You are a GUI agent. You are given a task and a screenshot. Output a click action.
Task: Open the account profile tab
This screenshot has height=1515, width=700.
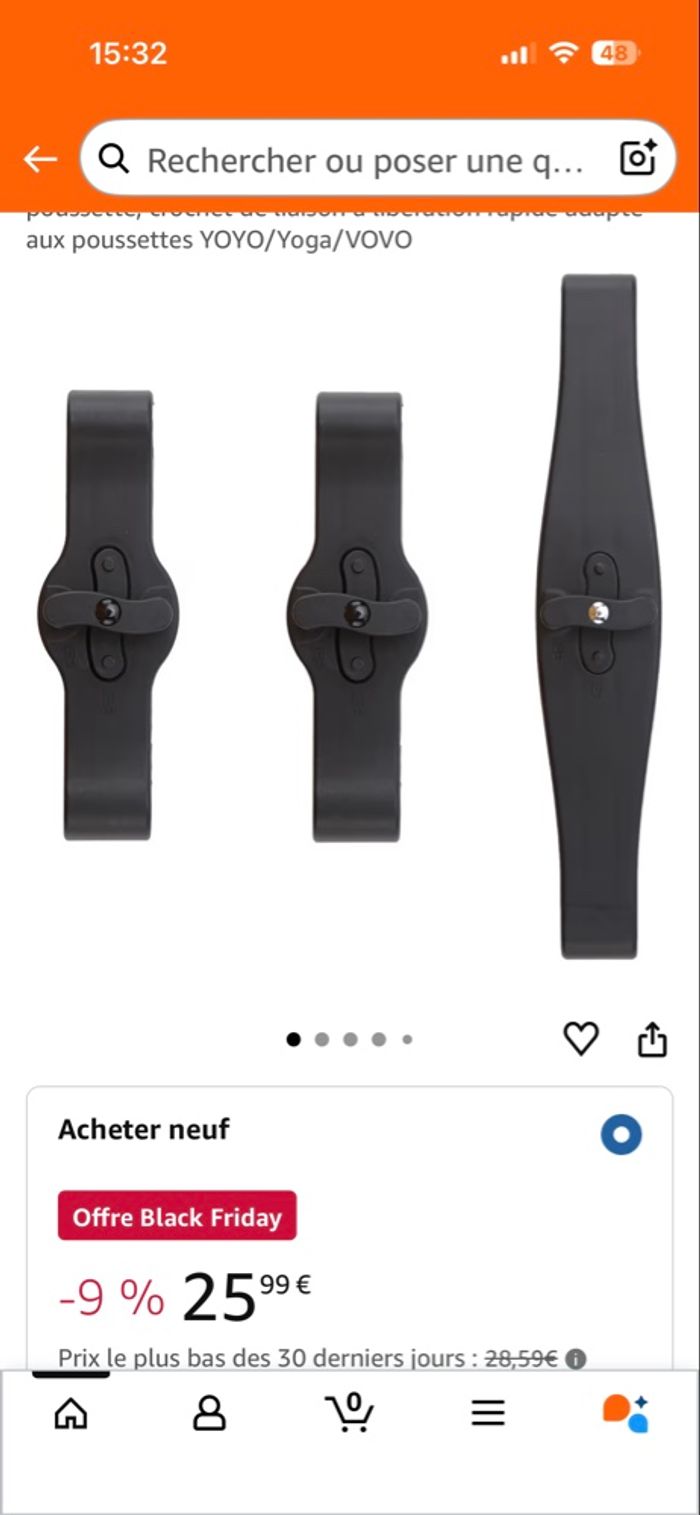point(209,1413)
